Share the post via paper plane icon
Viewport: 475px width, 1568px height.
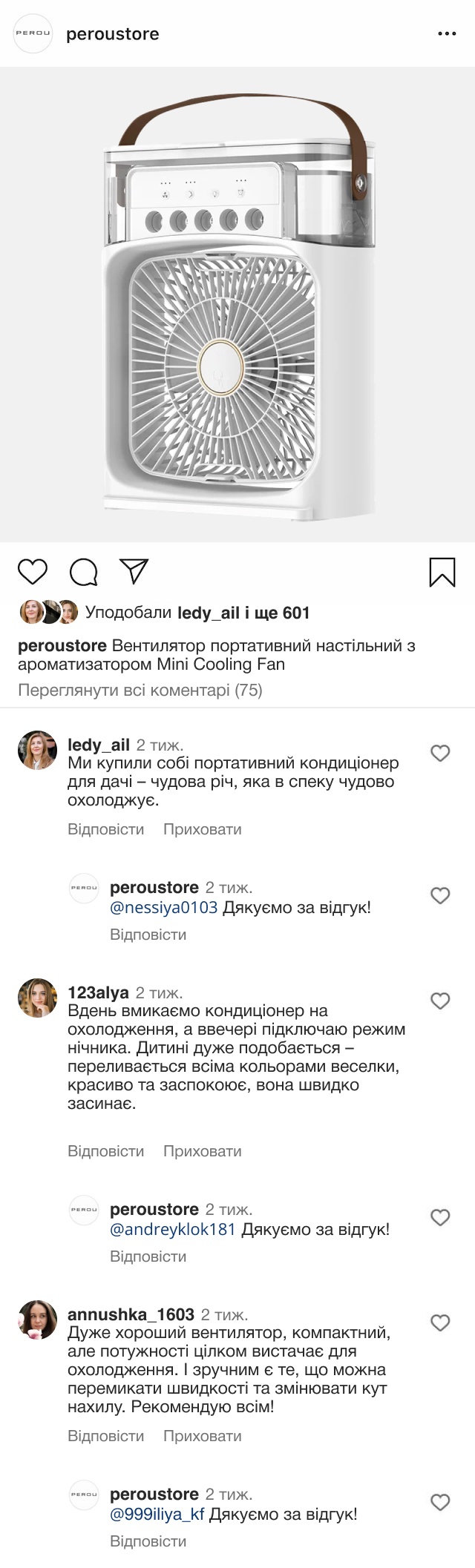pos(134,571)
